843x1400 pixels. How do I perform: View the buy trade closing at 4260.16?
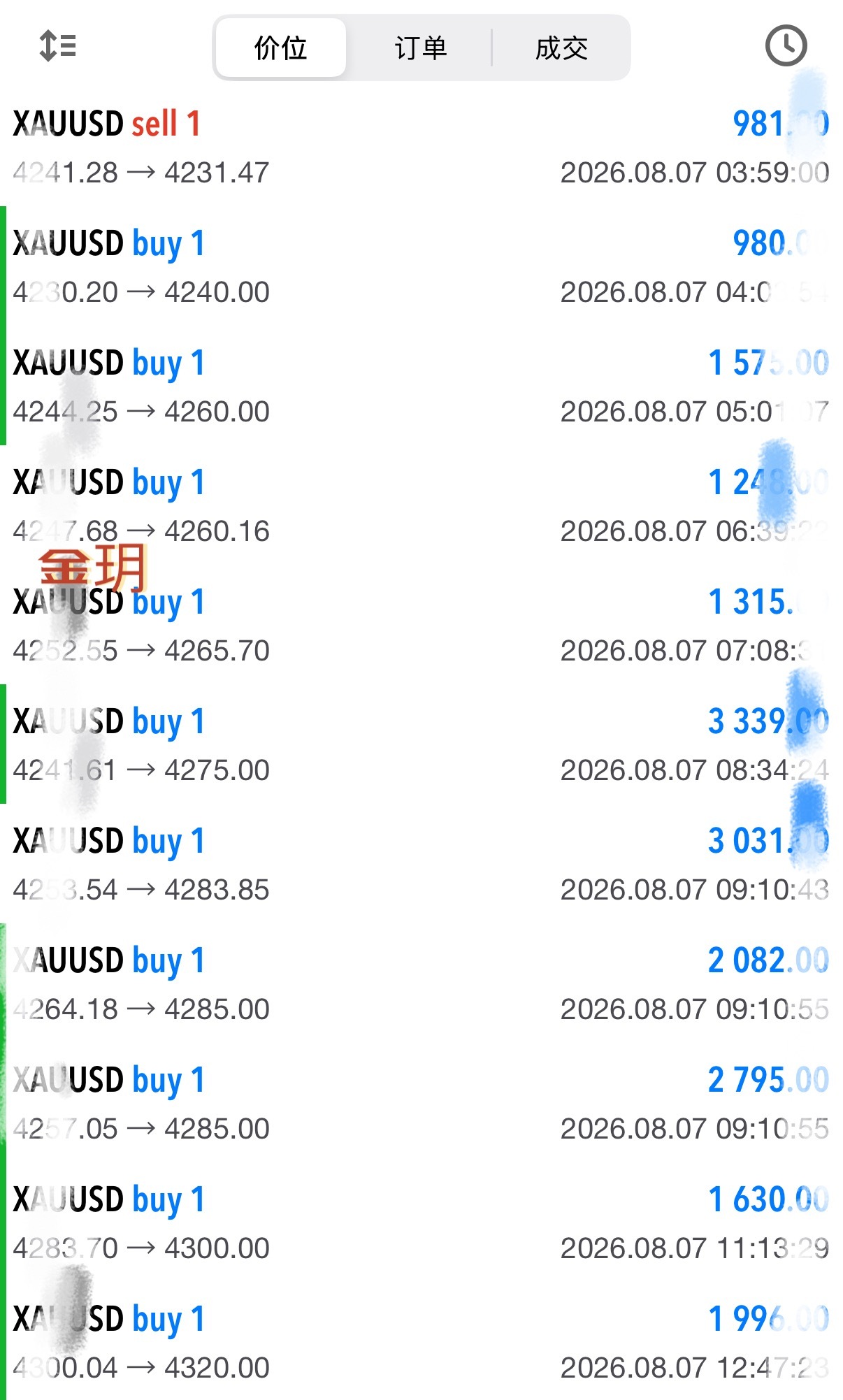[x=421, y=505]
